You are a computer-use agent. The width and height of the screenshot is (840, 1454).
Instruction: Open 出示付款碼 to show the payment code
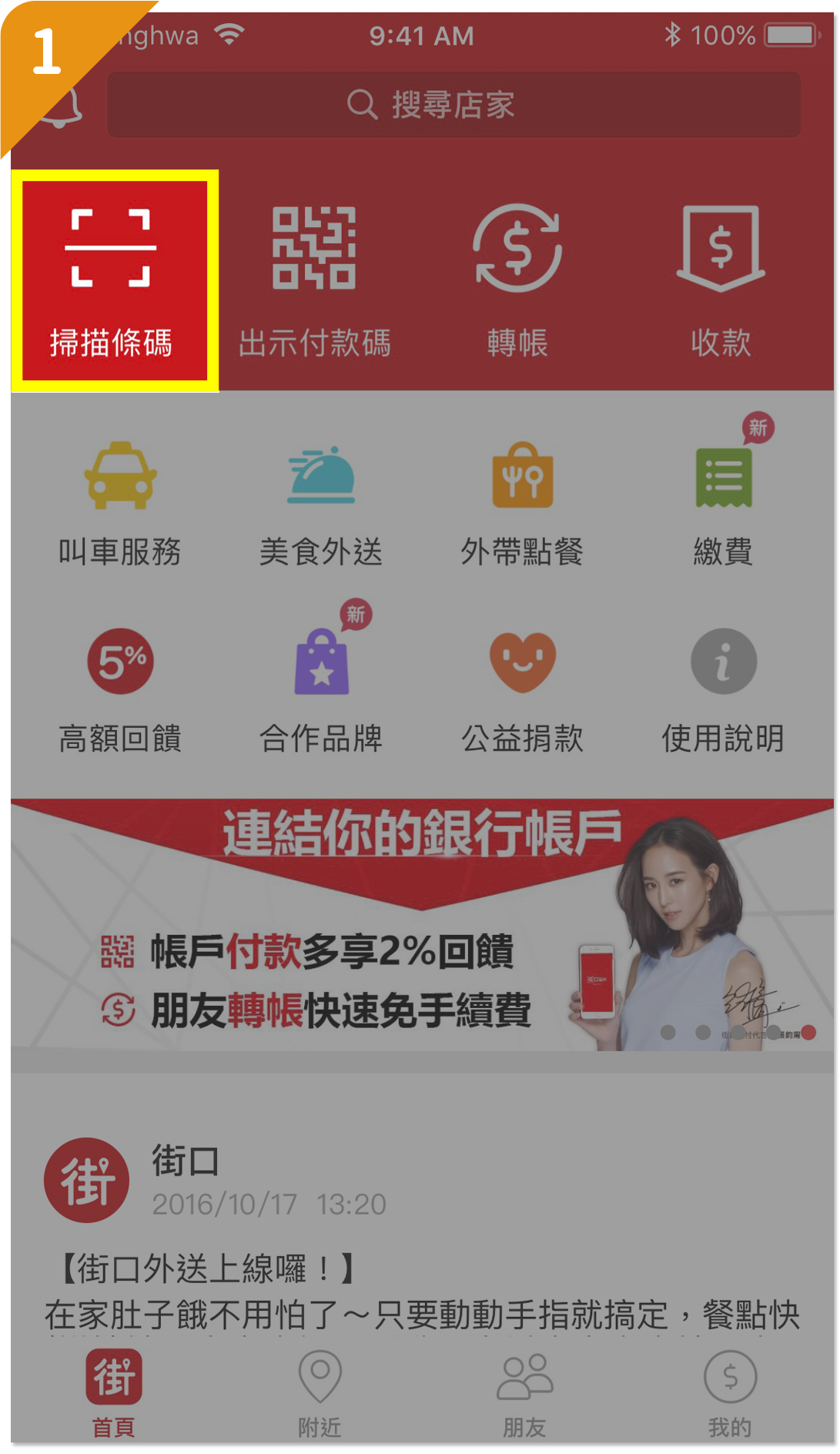(314, 281)
